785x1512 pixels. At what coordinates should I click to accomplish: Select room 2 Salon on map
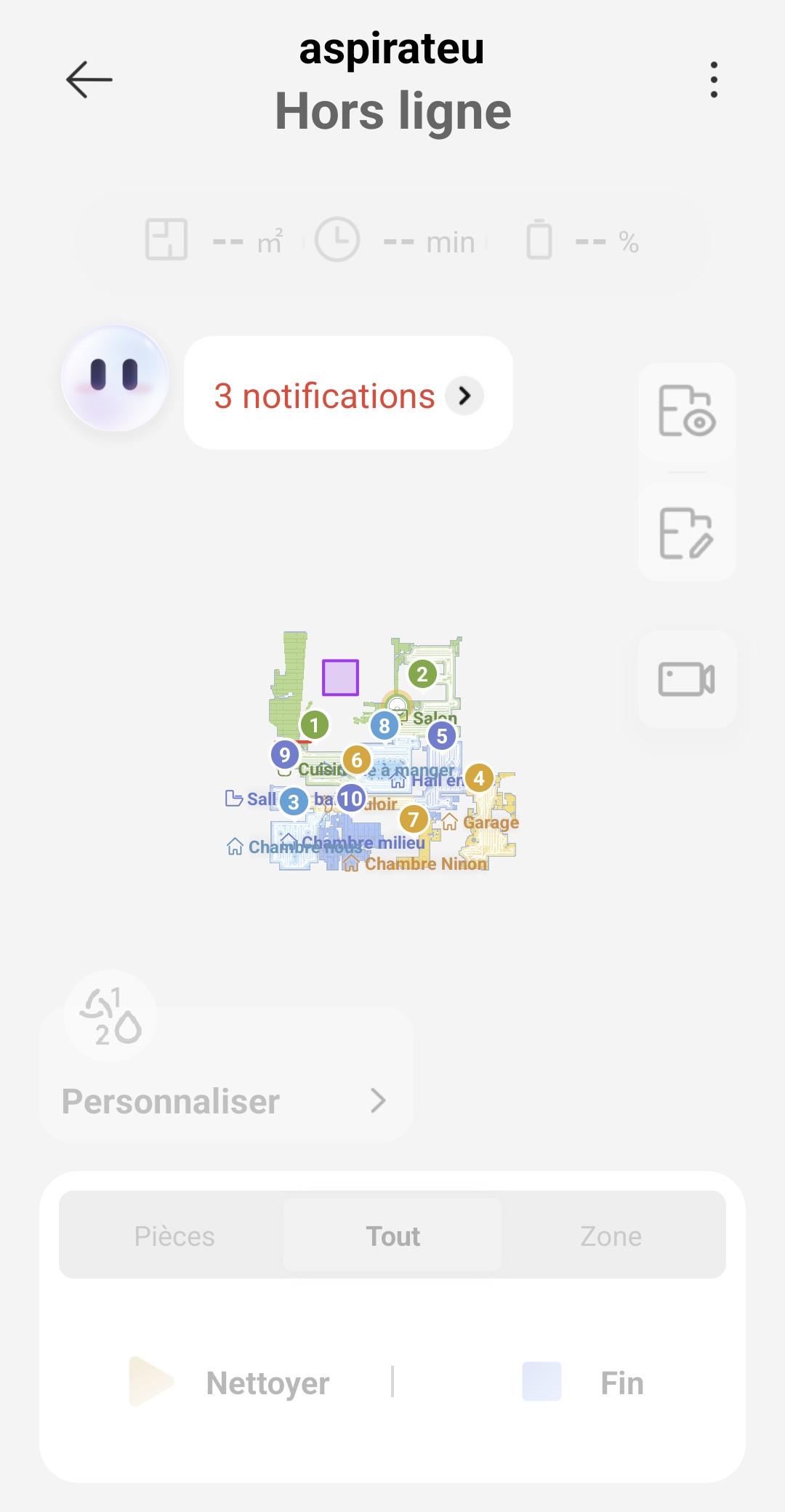click(x=422, y=674)
